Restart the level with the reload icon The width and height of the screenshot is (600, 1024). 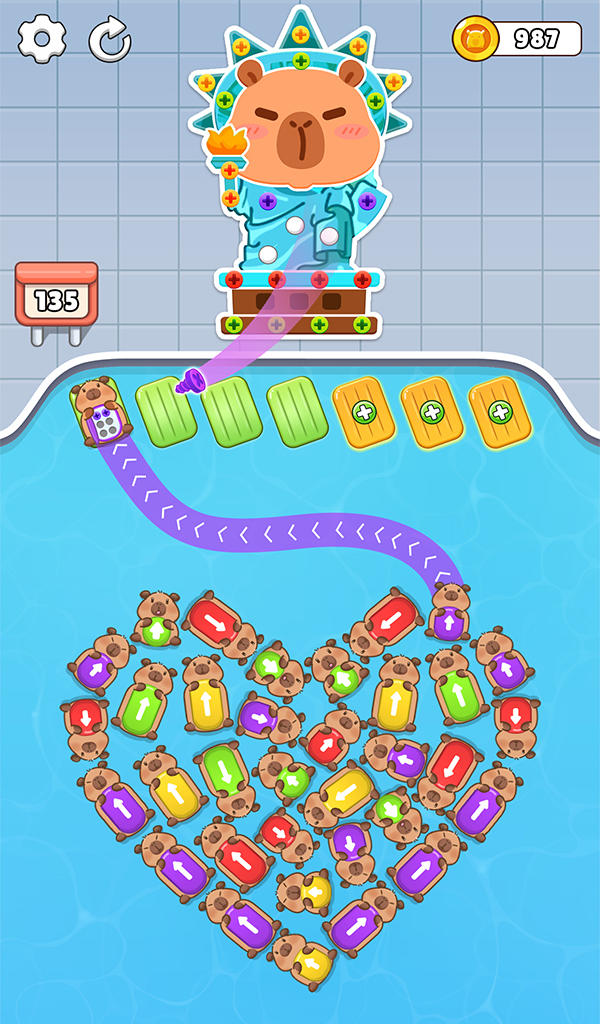coord(109,40)
